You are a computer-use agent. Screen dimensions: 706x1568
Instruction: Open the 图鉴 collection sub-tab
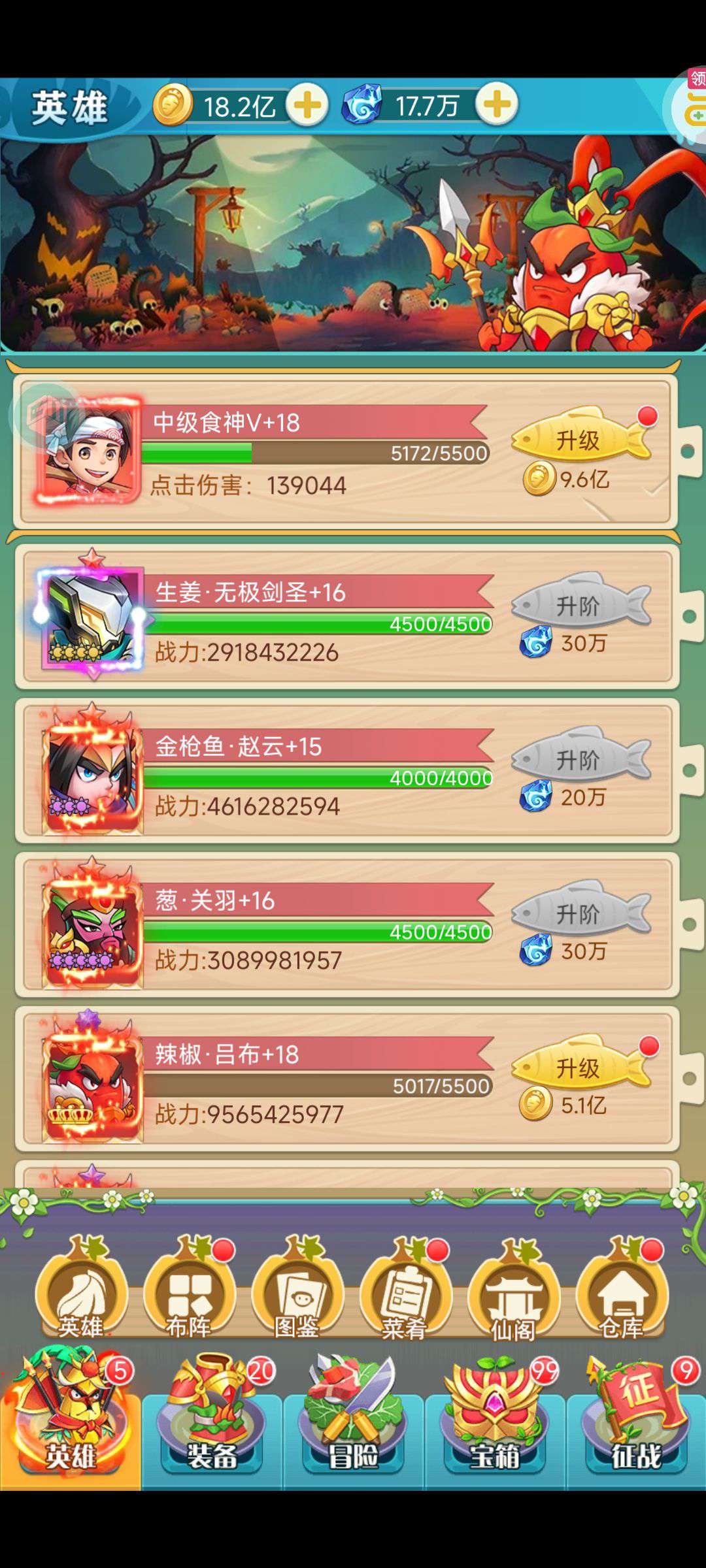[297, 1288]
